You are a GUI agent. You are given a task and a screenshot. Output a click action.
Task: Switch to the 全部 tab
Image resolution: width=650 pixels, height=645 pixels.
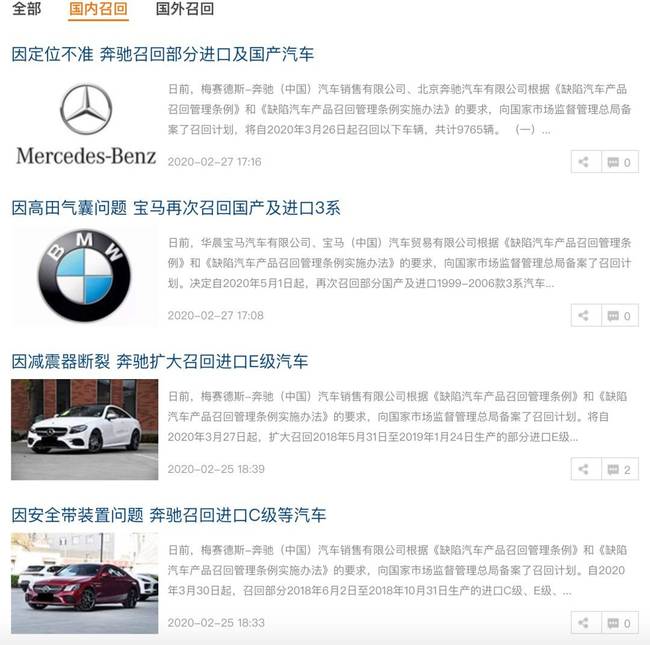pos(27,10)
